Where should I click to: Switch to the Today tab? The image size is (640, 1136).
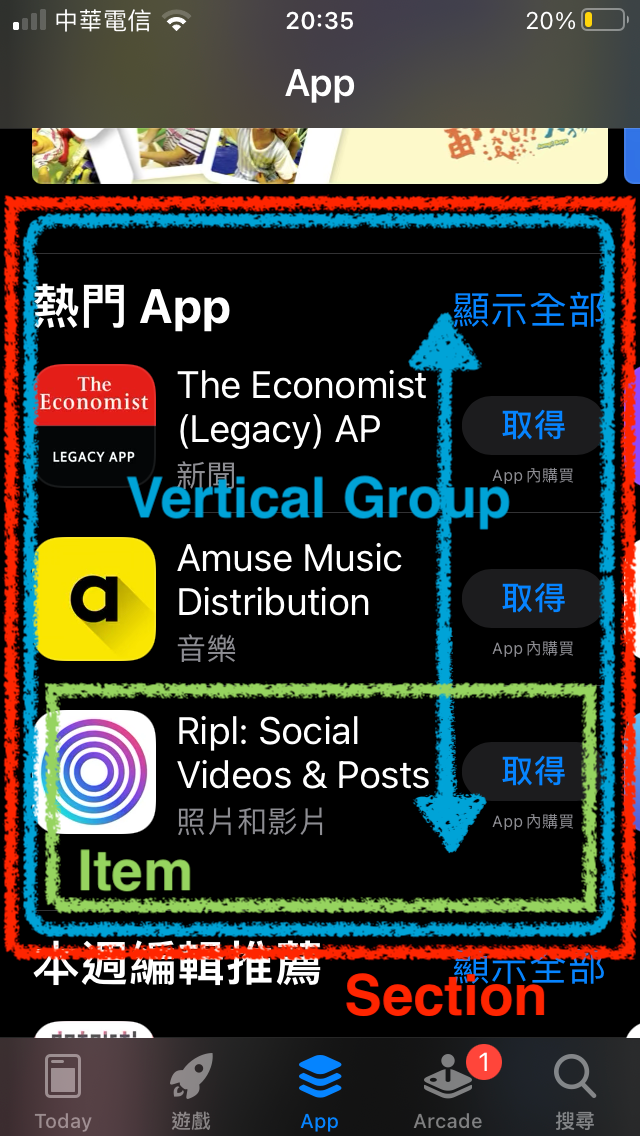[63, 1091]
